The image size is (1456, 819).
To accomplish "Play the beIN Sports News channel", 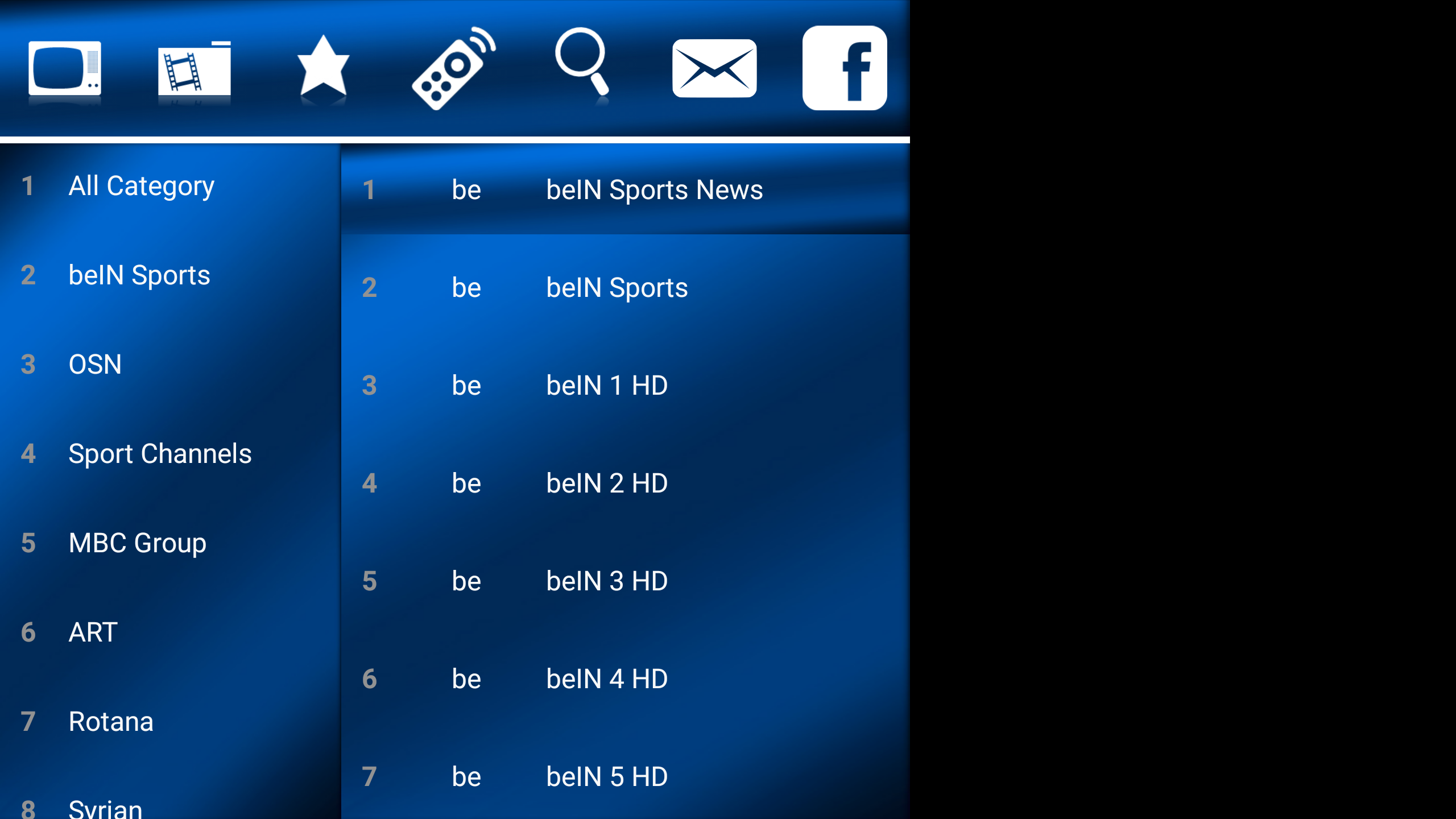I will click(654, 190).
